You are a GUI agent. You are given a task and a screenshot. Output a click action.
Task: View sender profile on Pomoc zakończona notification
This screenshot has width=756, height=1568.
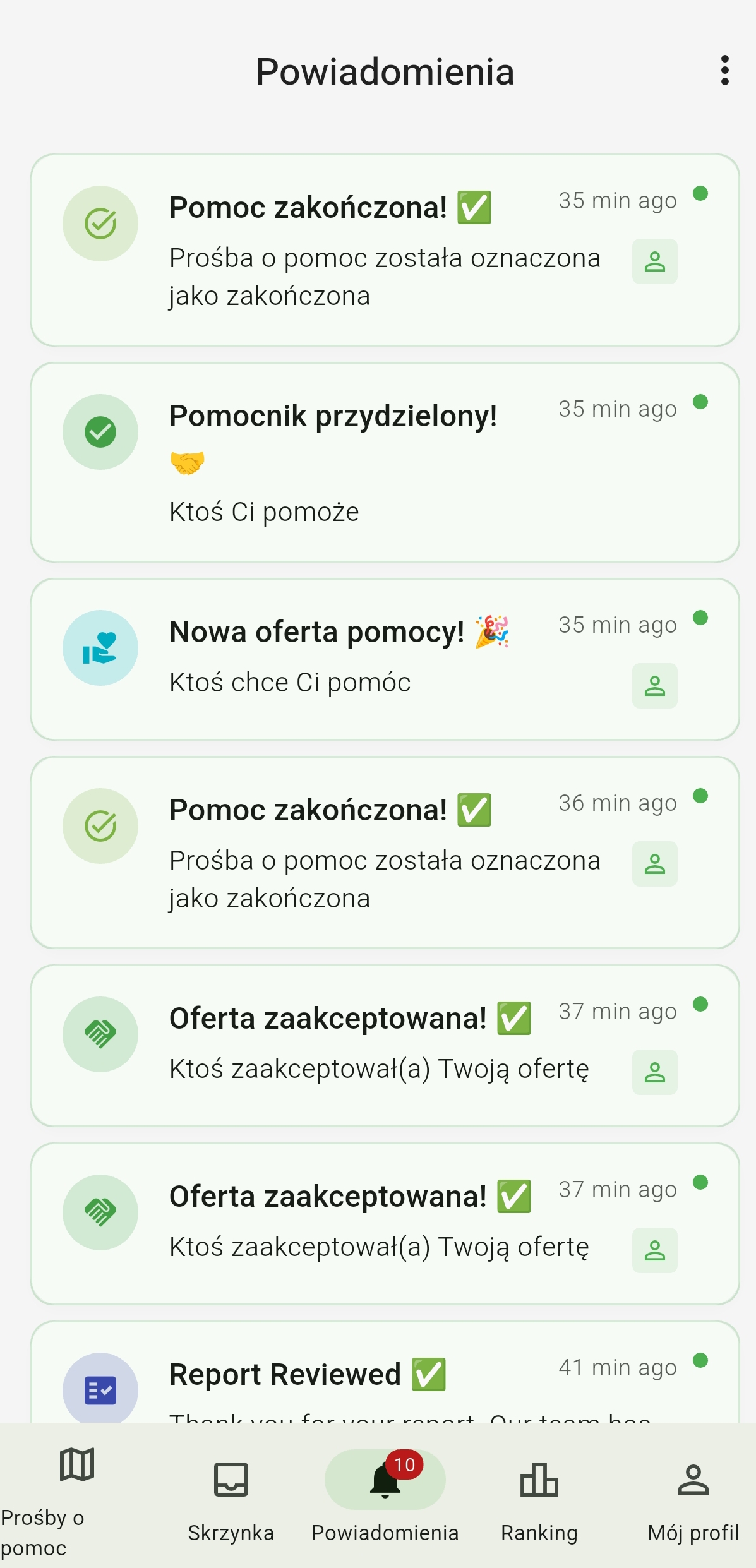[654, 261]
